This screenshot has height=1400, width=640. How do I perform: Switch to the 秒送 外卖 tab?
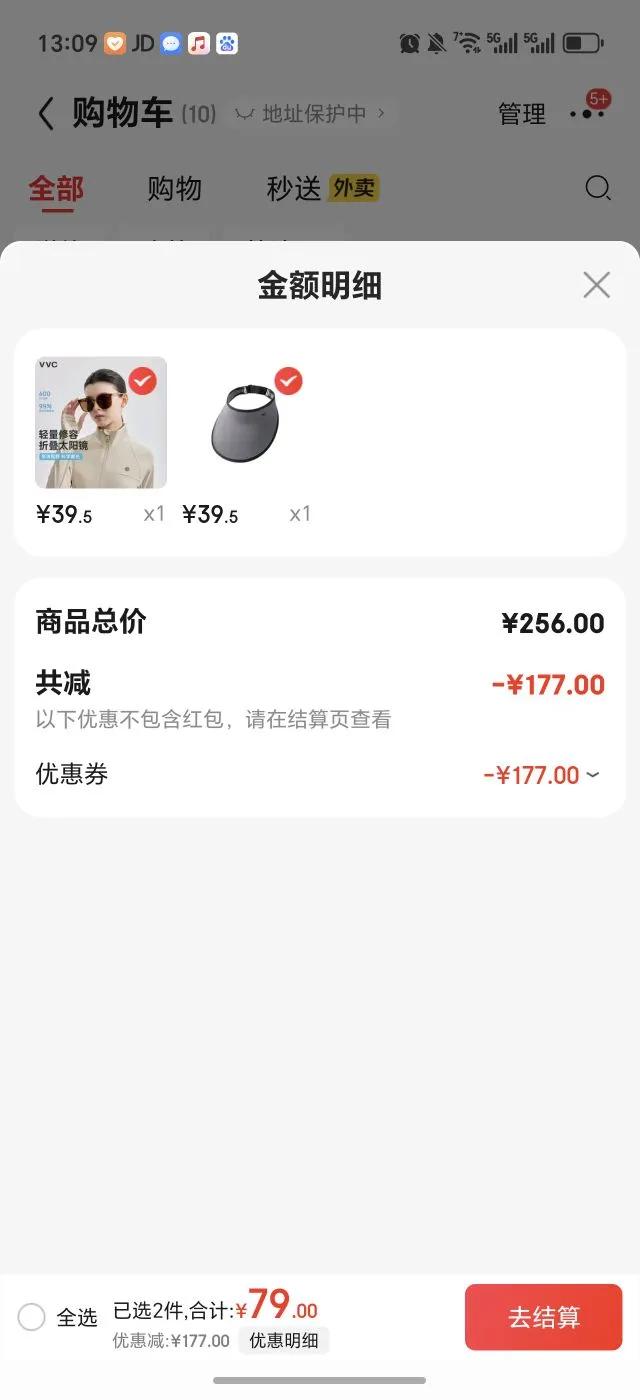coord(322,189)
